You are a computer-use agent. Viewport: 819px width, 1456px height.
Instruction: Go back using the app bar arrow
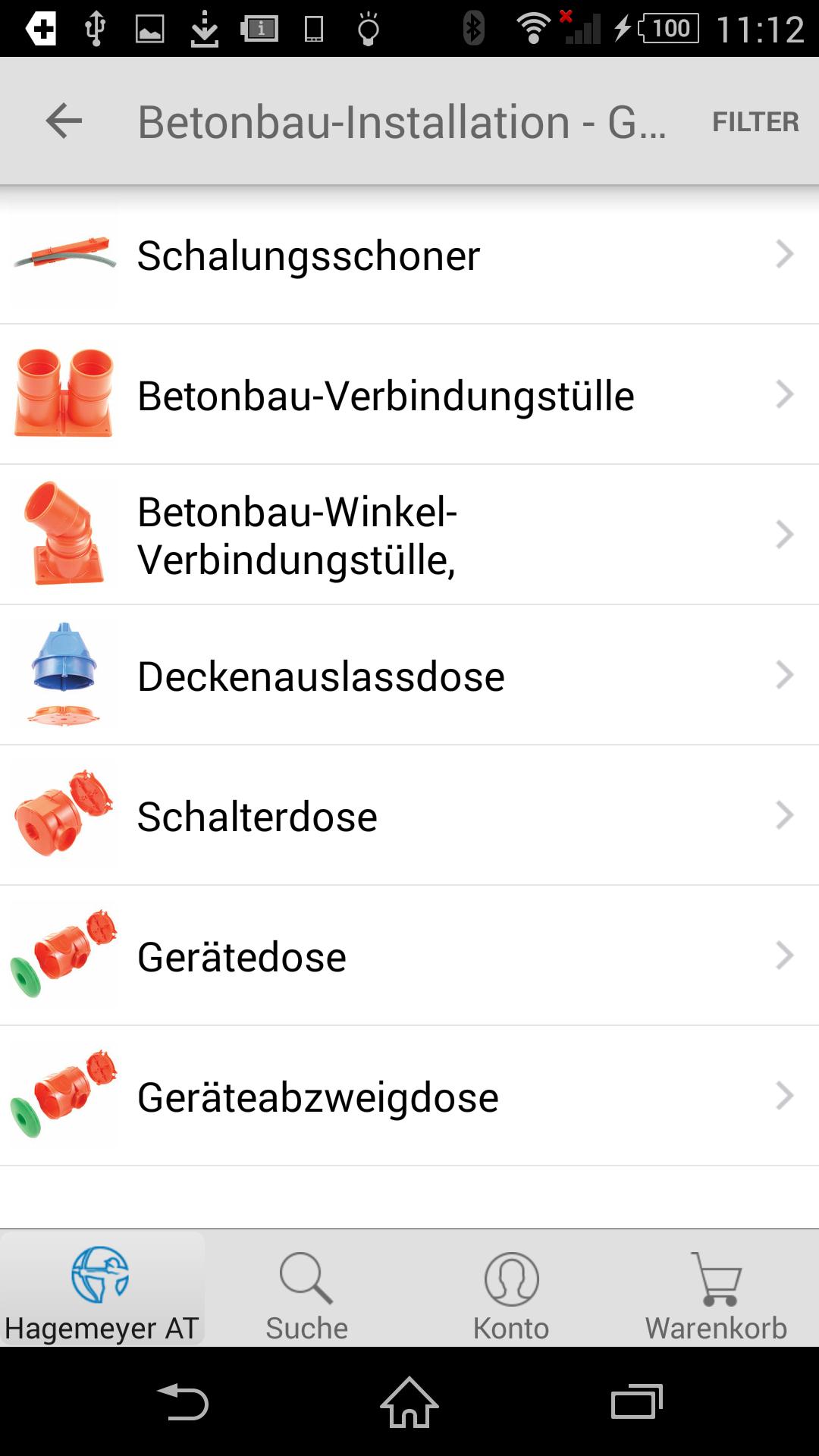(x=64, y=121)
